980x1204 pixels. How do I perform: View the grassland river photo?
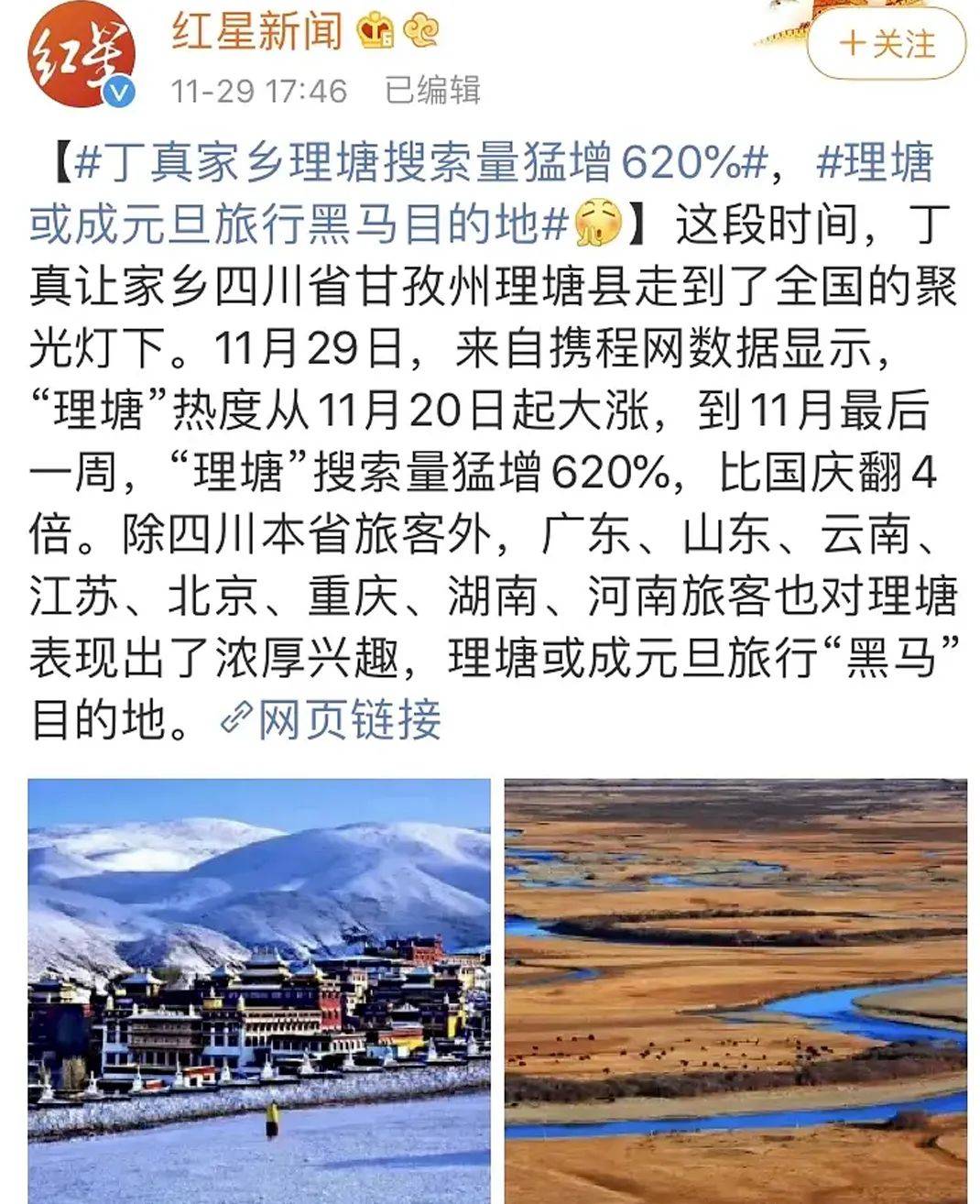point(735,990)
